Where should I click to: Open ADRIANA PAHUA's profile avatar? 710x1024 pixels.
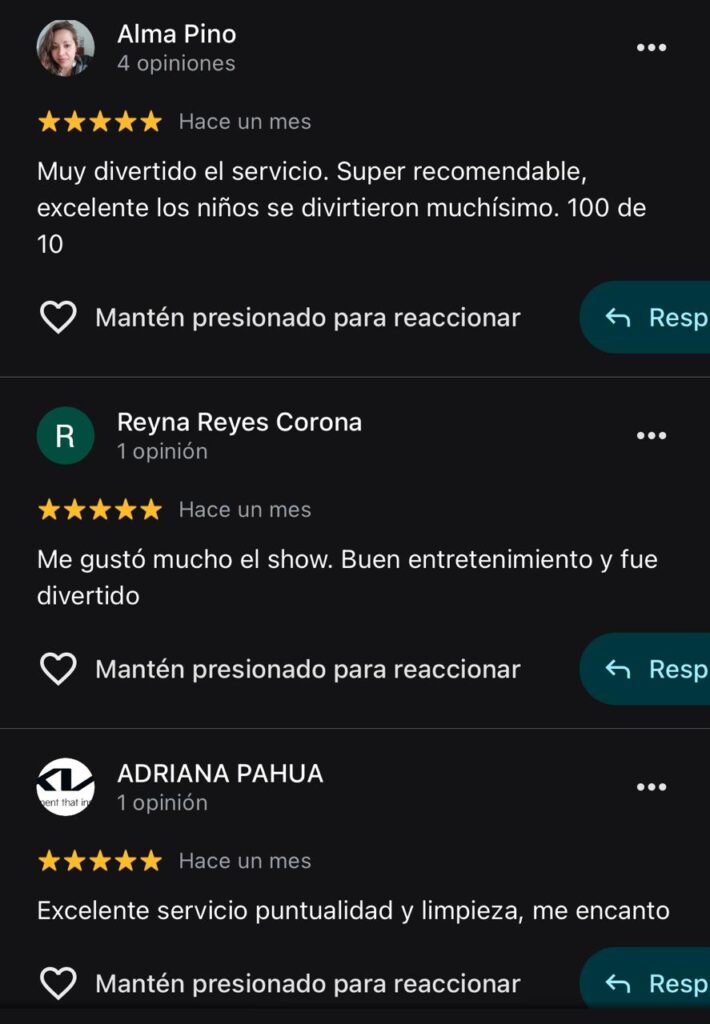pyautogui.click(x=66, y=787)
